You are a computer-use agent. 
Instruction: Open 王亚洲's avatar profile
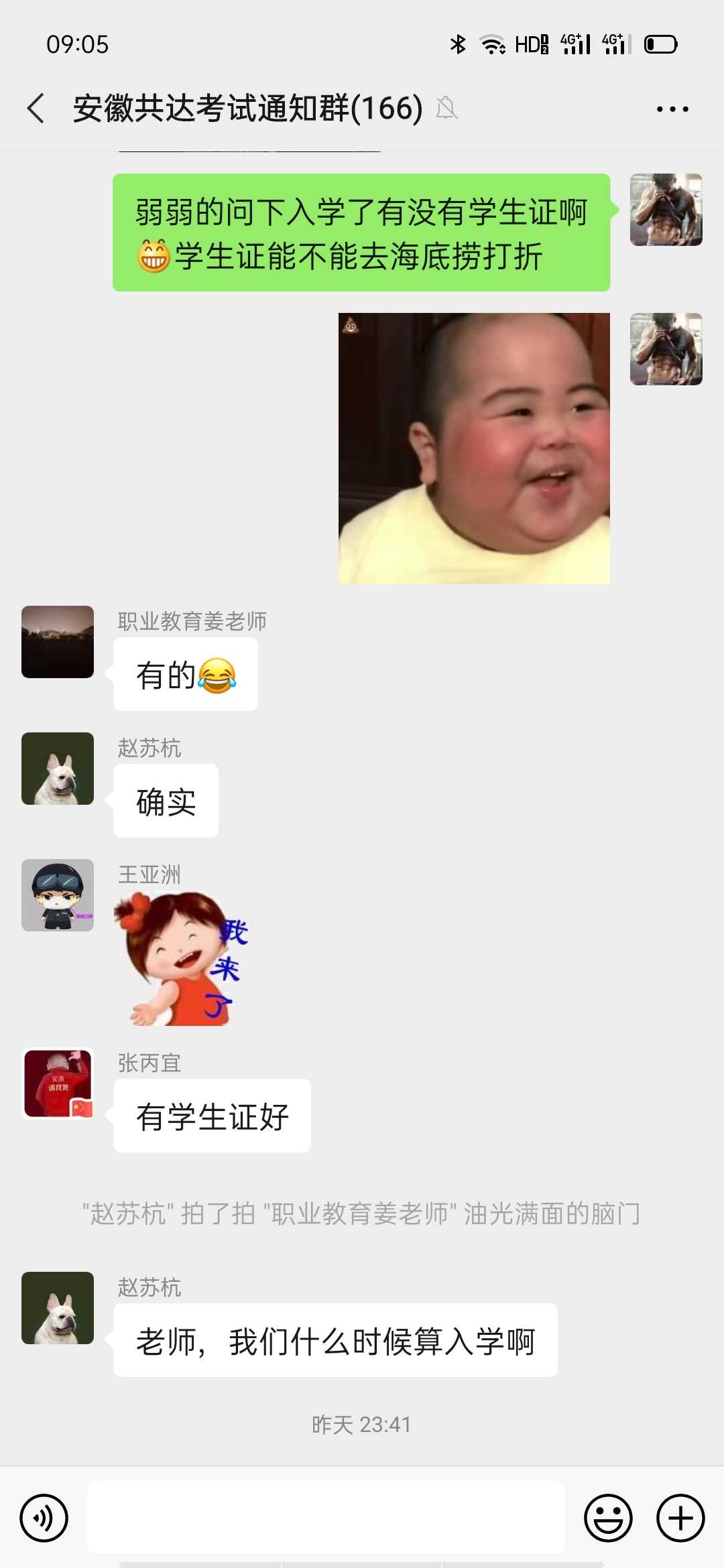[58, 895]
